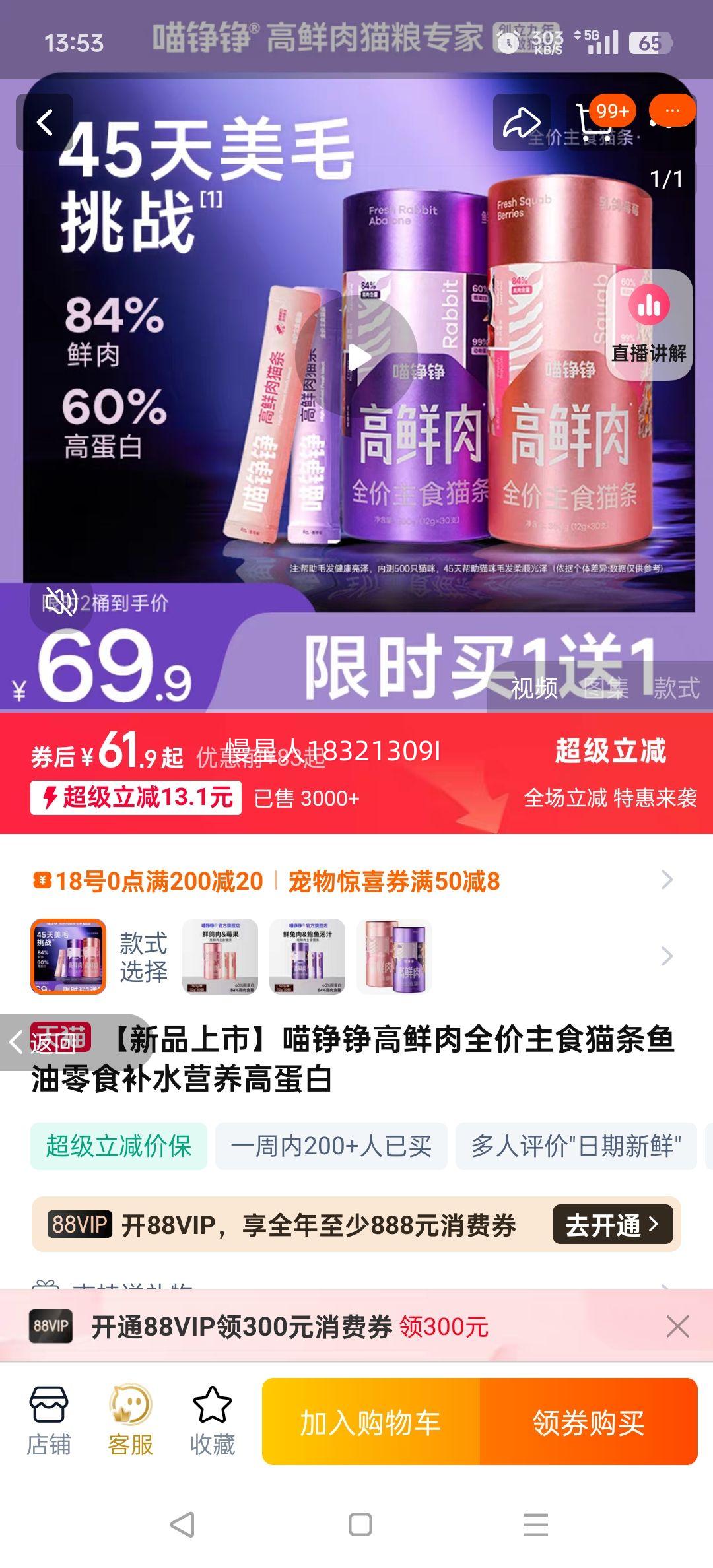Open the 店铺 (shop) icon
Screen dimensions: 713x1568
(50, 1420)
